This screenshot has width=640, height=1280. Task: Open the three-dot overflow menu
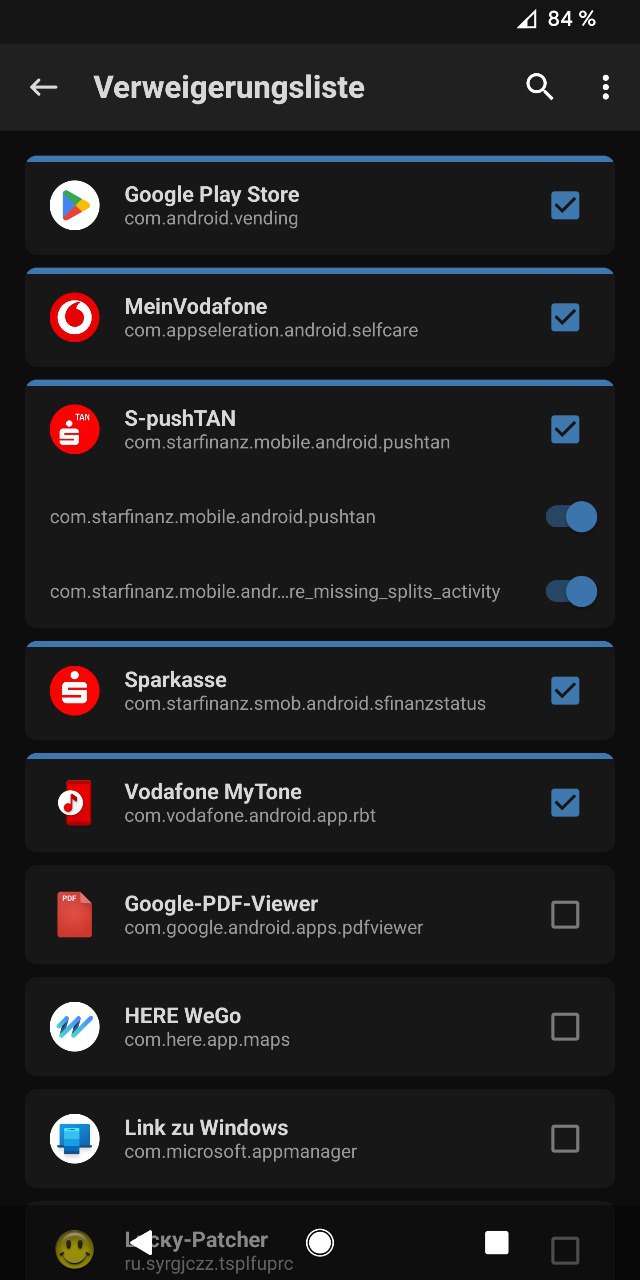pos(605,87)
